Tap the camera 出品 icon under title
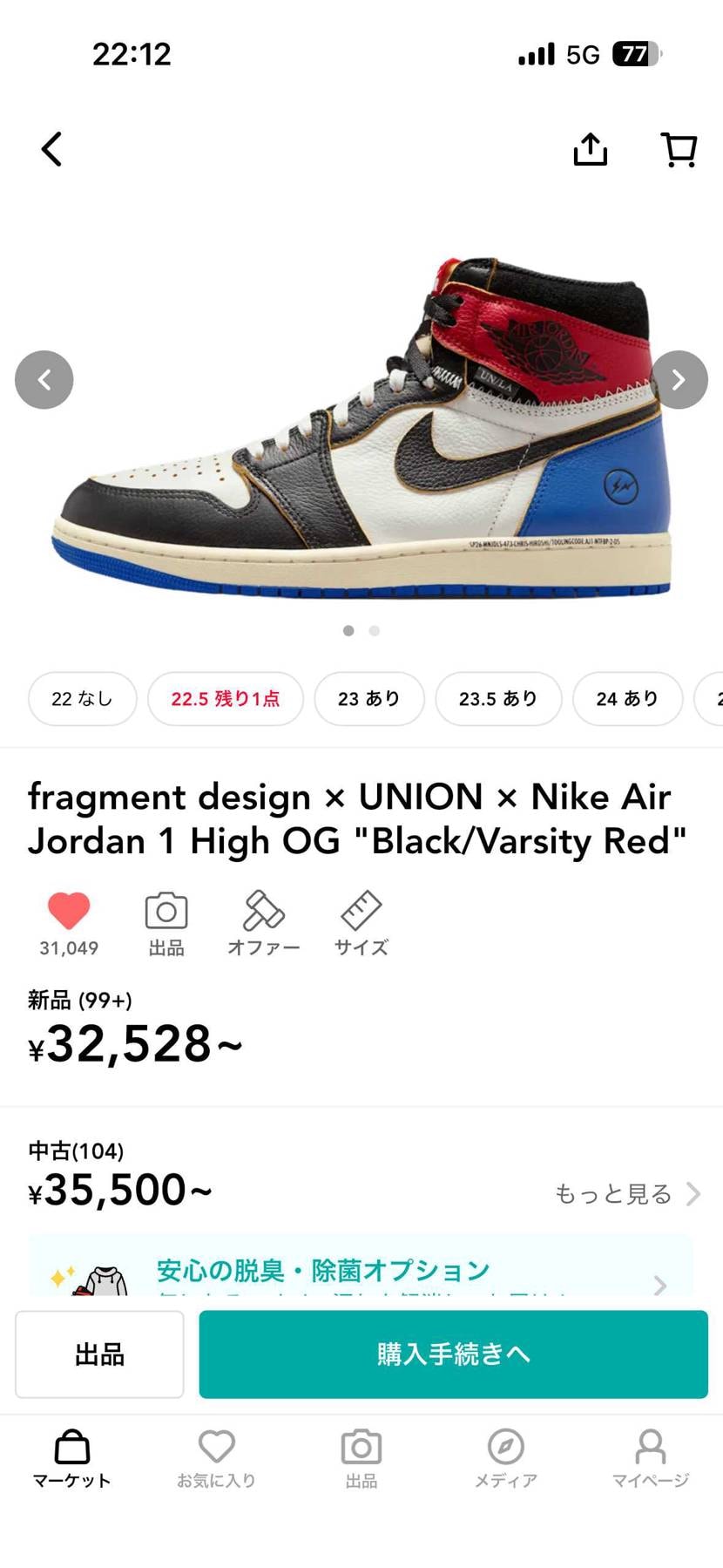The height and width of the screenshot is (1568, 723). (166, 912)
